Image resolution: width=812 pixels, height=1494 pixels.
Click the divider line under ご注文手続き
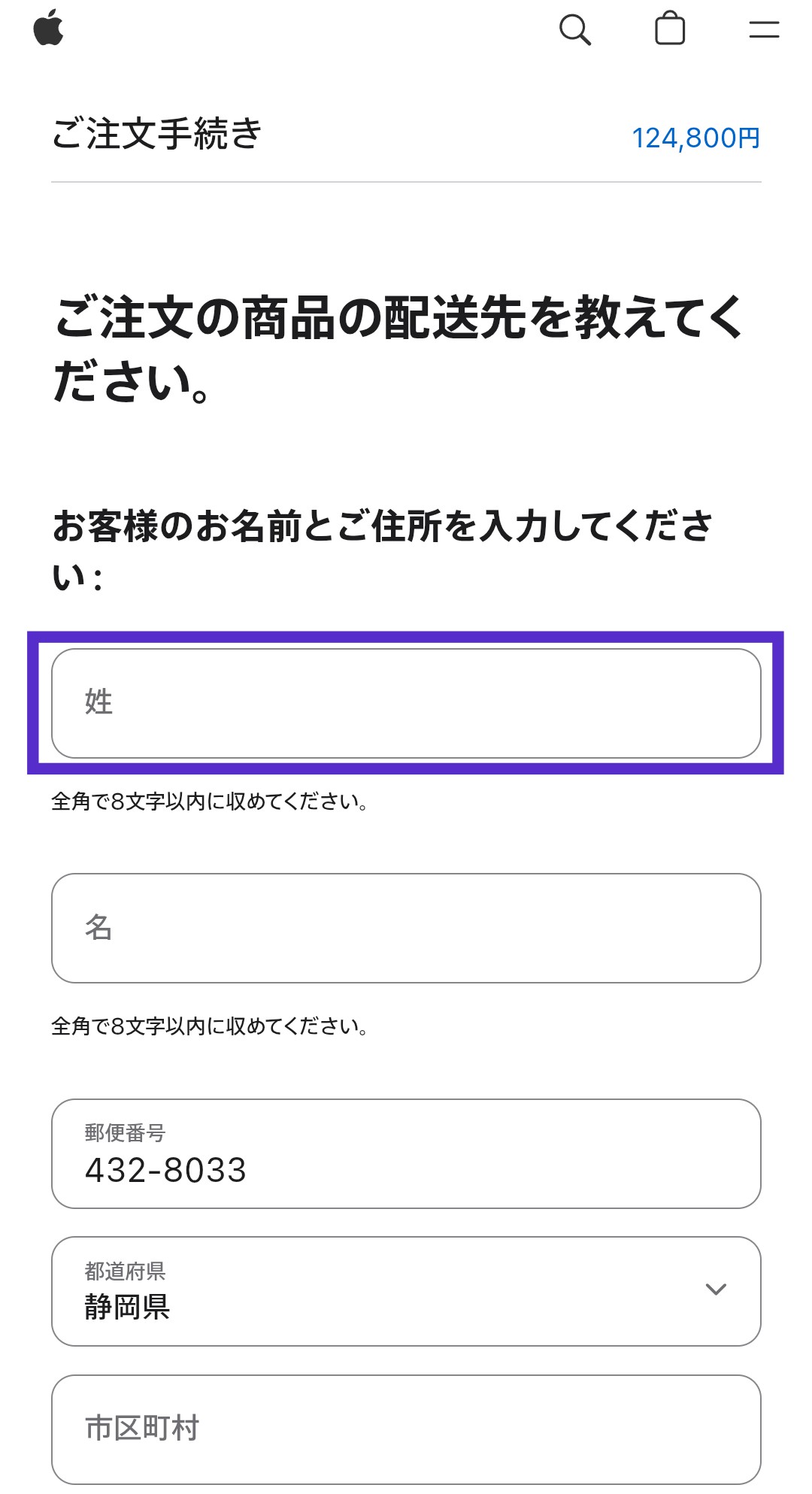click(x=406, y=180)
